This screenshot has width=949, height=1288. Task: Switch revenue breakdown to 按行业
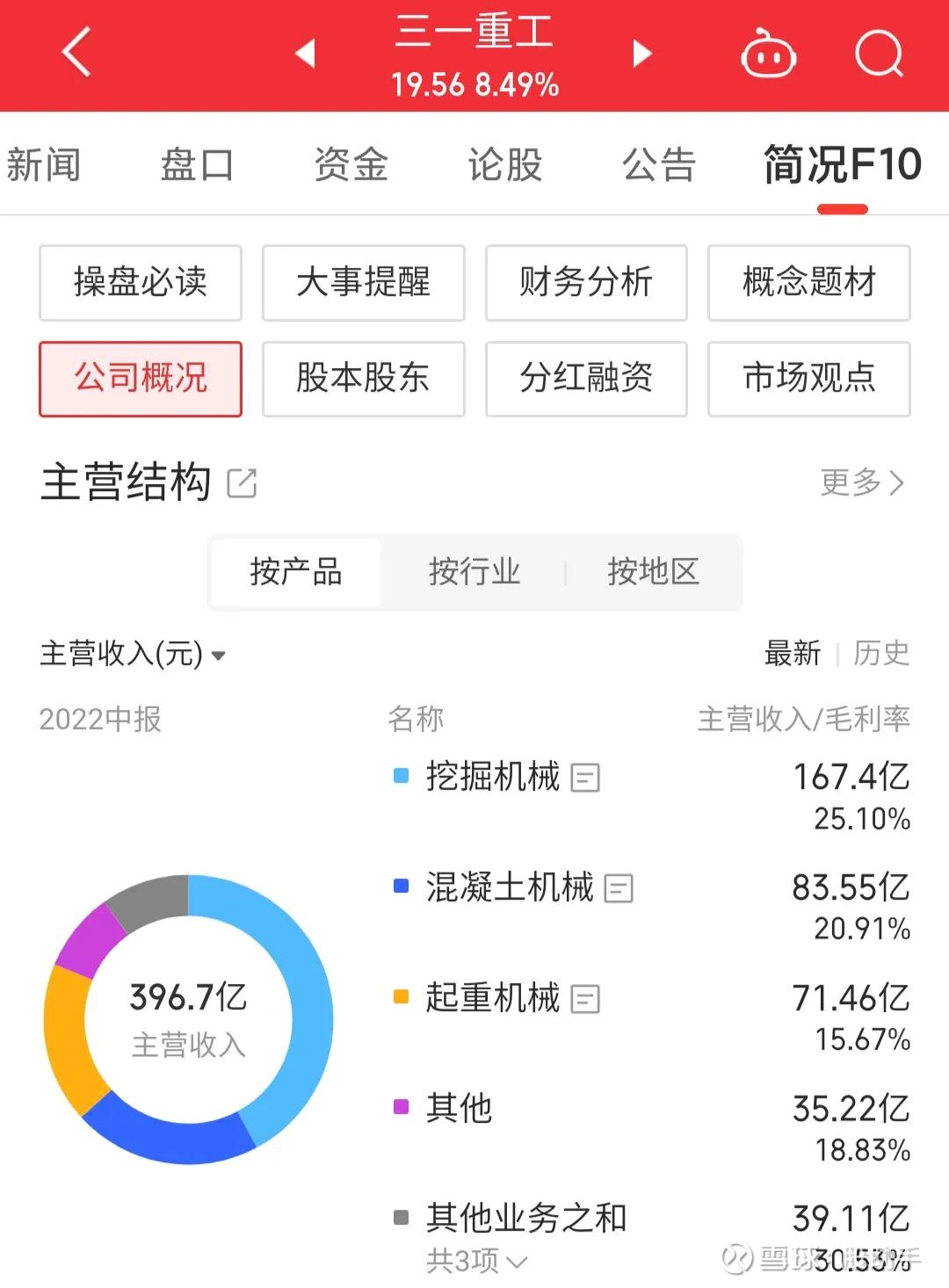tap(474, 573)
